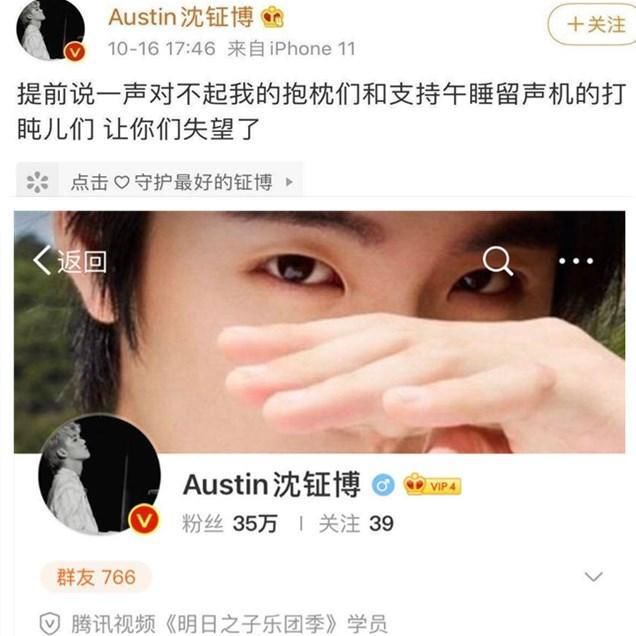Follow Austin沈钲博 with the 关注 button

(594, 25)
